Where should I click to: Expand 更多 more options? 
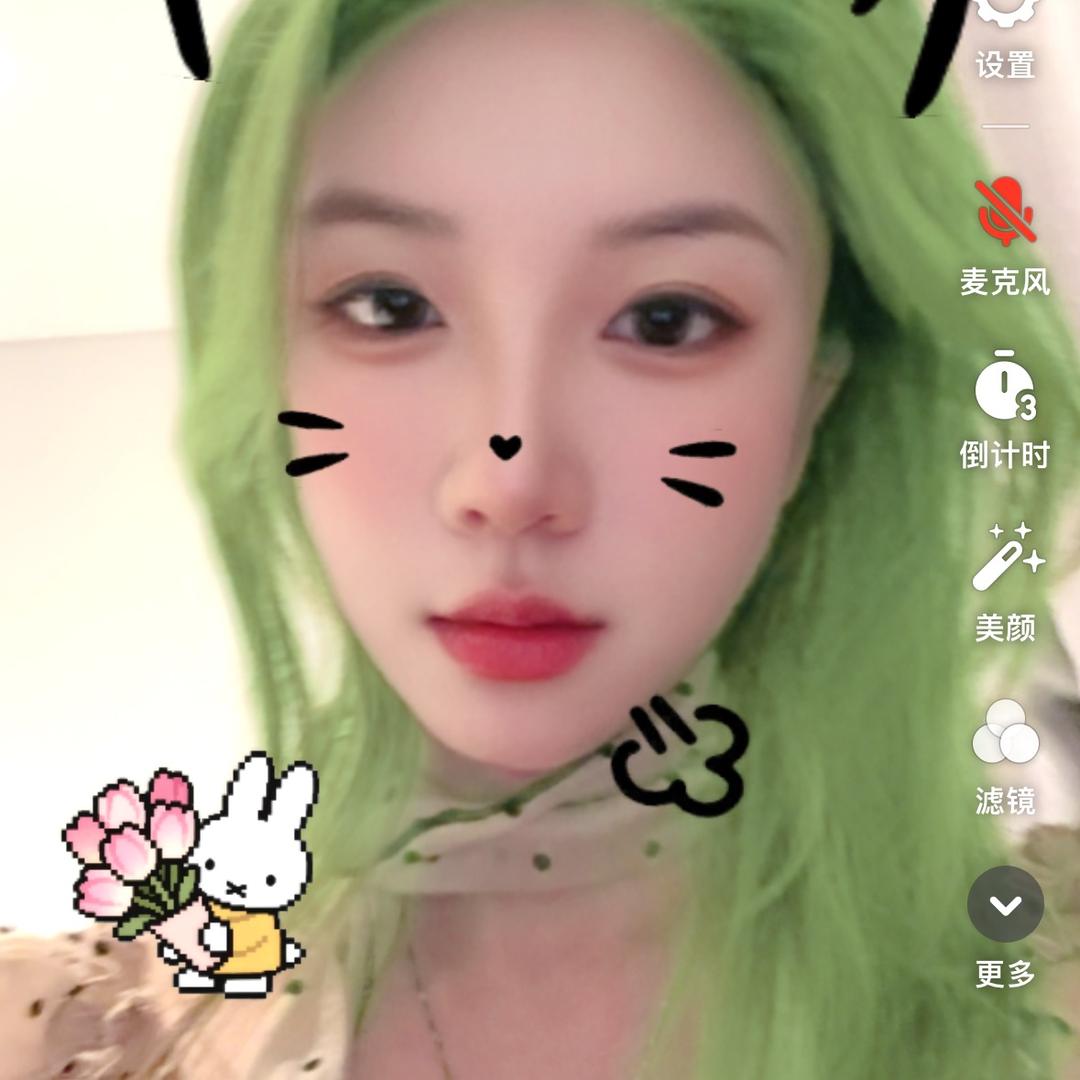1006,904
